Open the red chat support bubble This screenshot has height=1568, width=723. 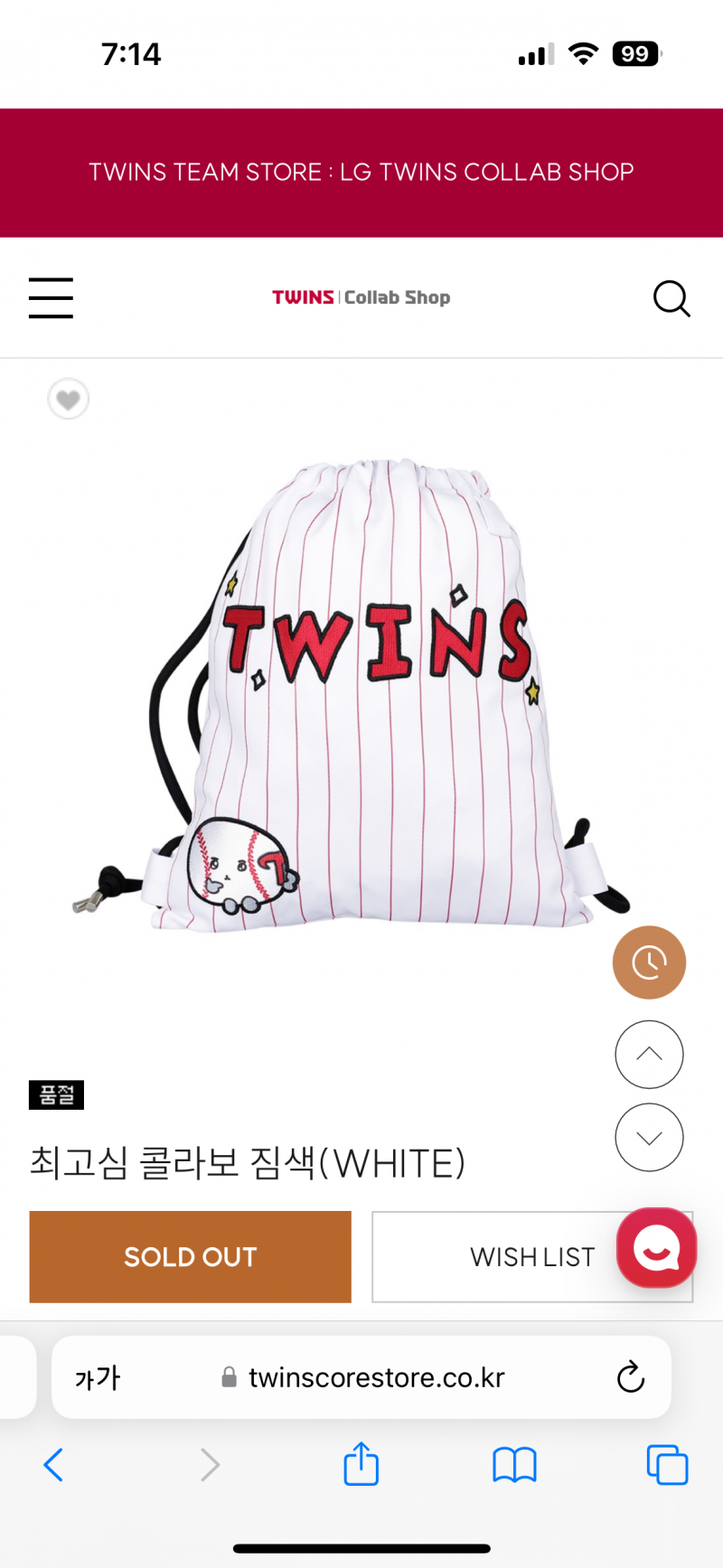[x=656, y=1248]
